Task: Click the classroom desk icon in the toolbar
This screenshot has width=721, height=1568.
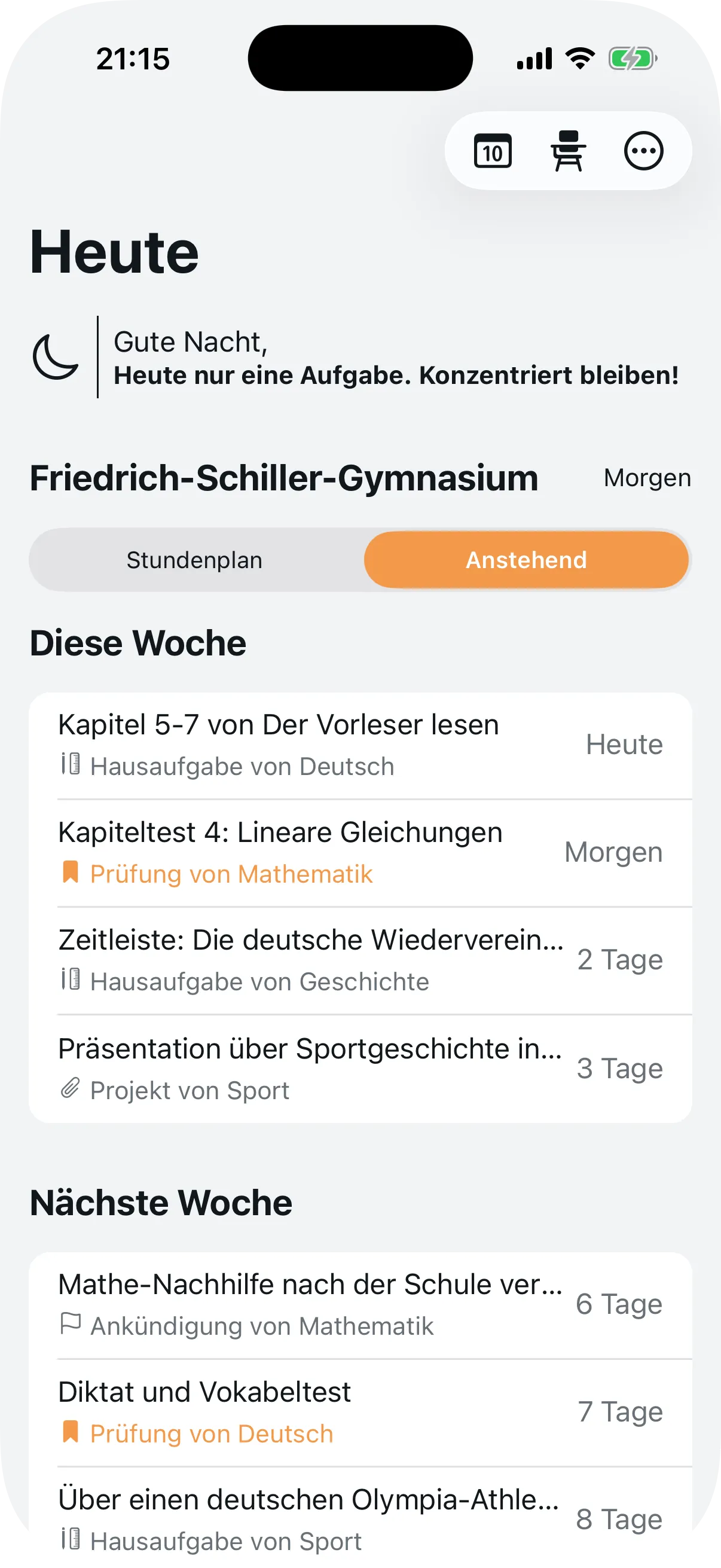Action: 569,152
